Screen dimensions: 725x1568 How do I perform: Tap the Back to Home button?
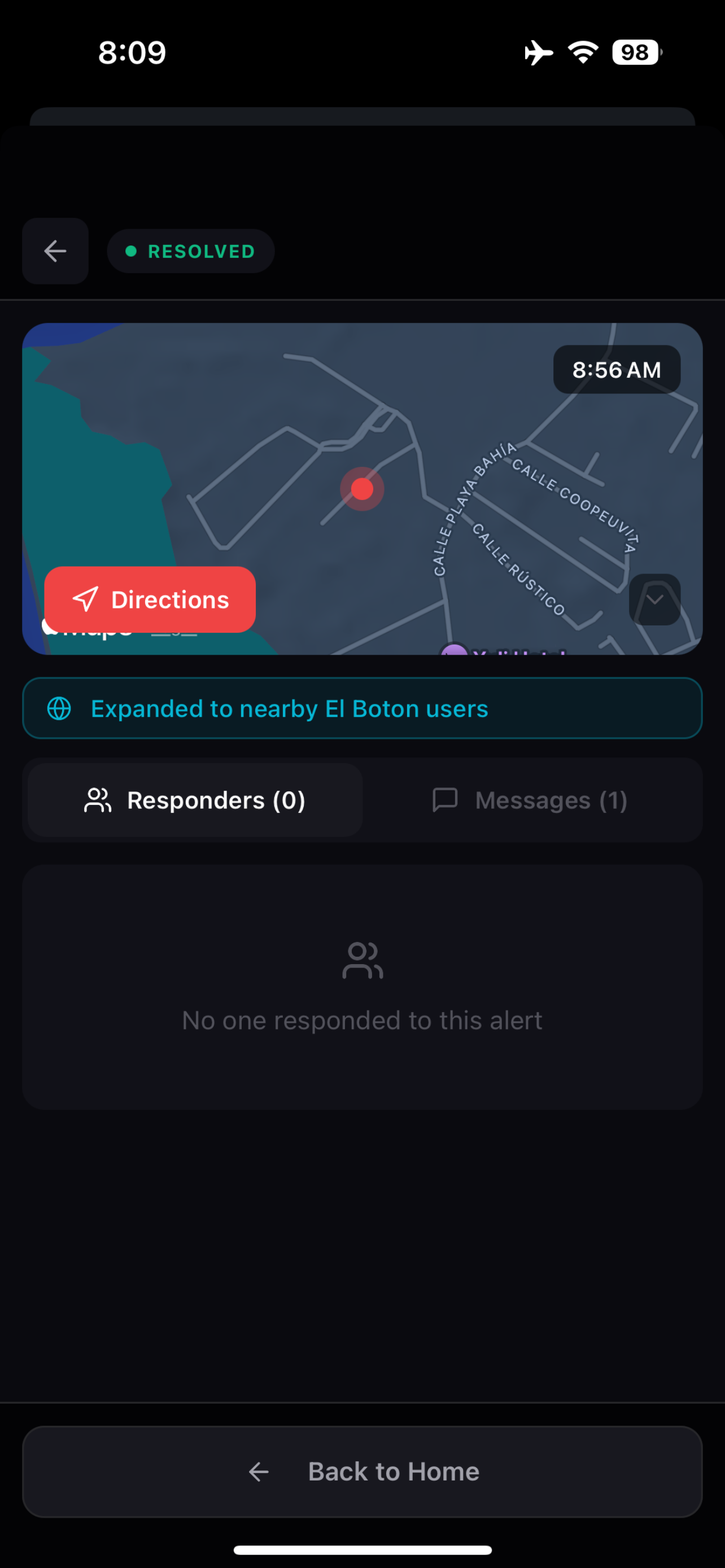[x=362, y=1471]
